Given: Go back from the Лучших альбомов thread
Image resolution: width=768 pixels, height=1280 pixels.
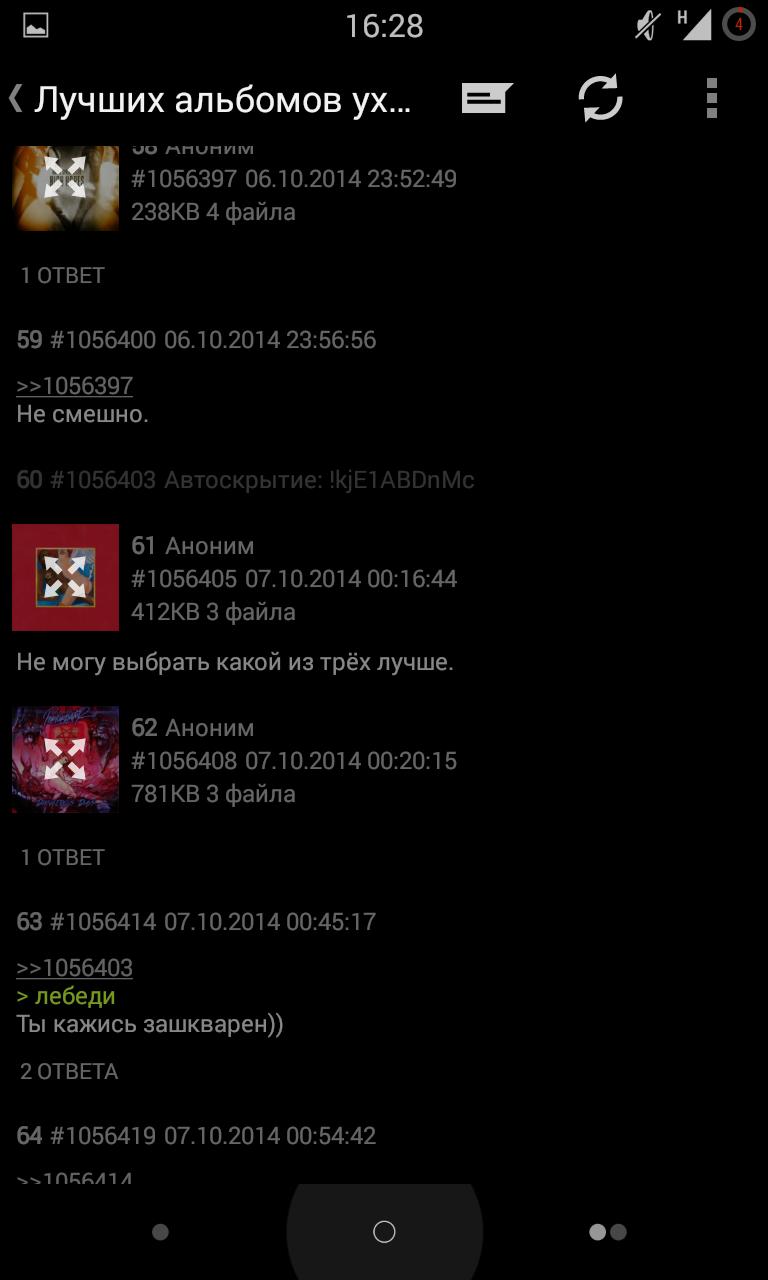Looking at the screenshot, I should point(17,98).
